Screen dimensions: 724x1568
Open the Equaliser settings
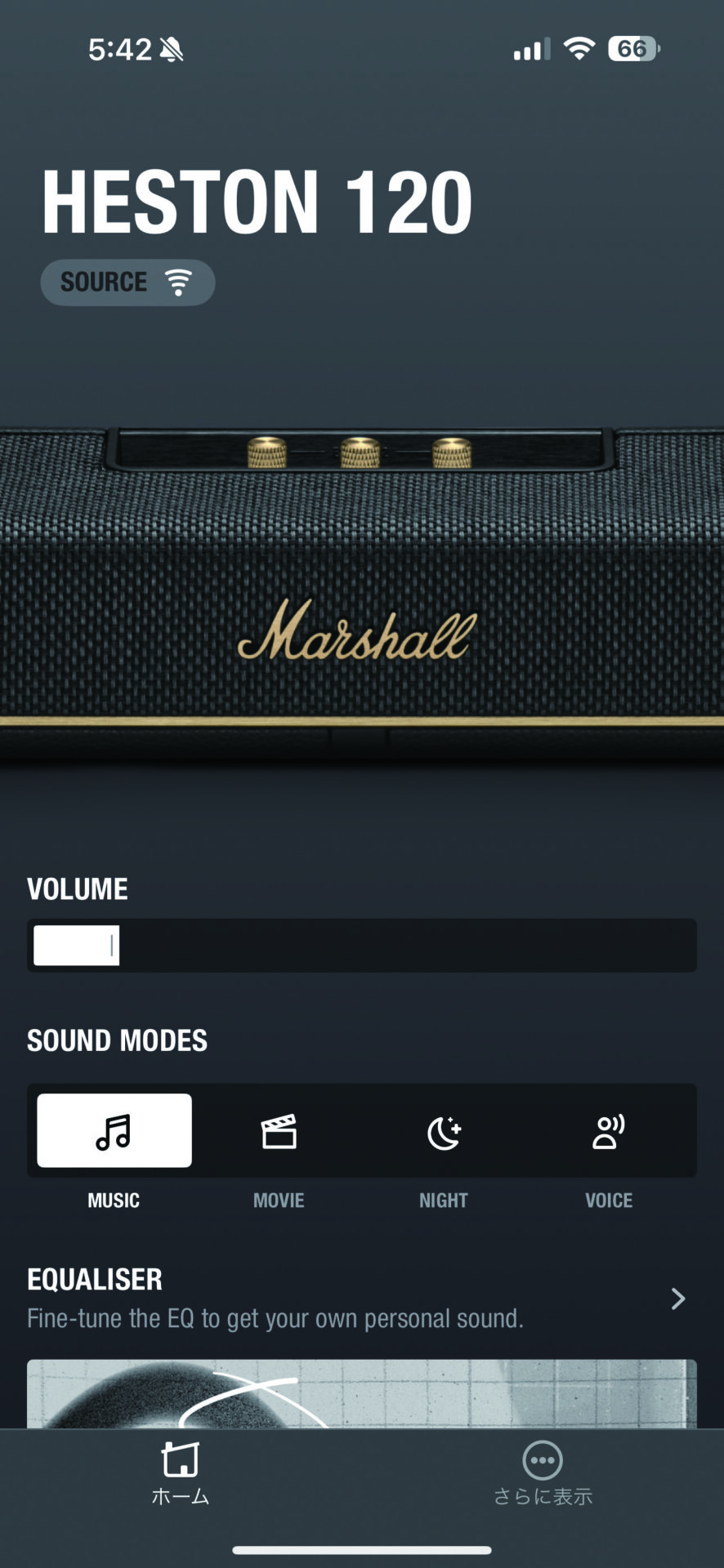coord(361,1298)
